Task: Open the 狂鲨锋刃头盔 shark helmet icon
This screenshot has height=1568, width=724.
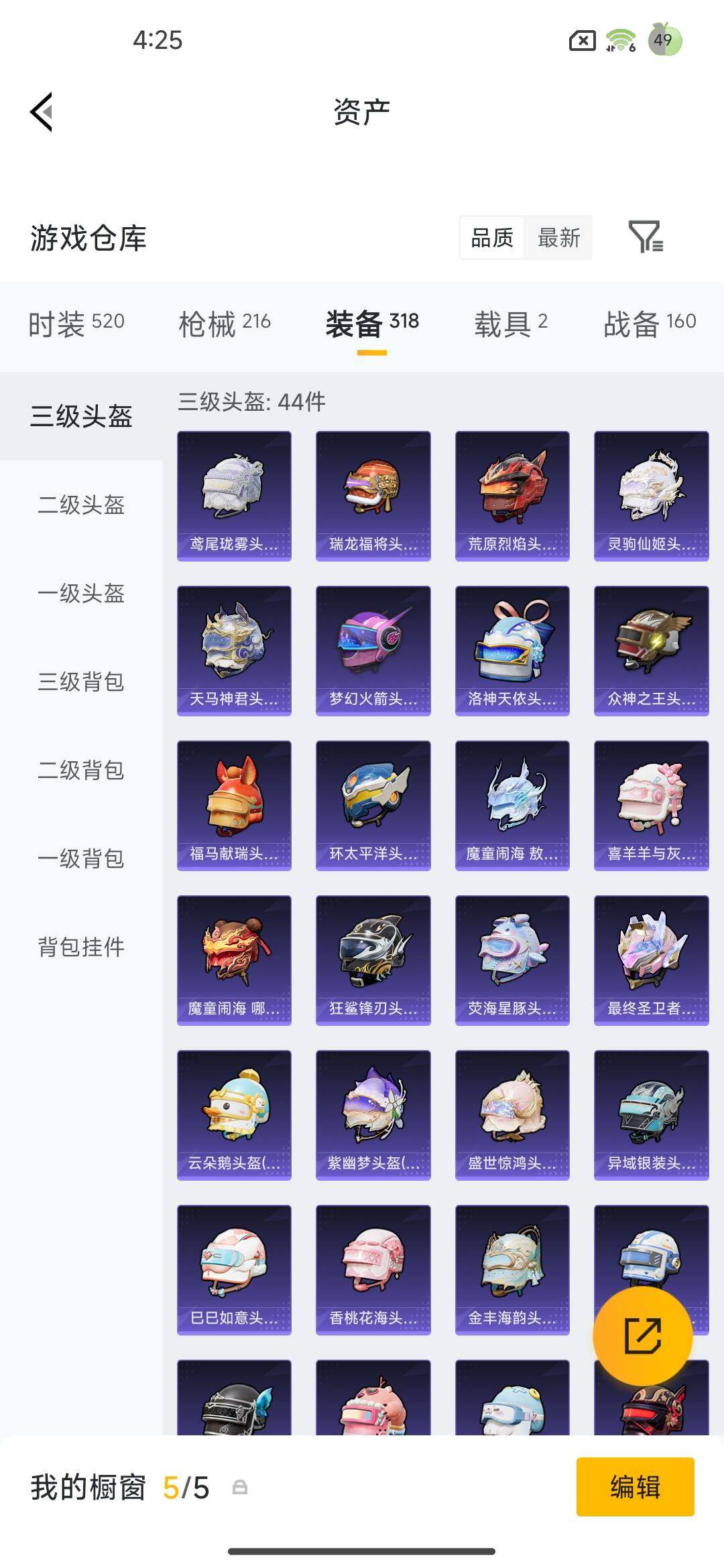Action: tap(373, 958)
